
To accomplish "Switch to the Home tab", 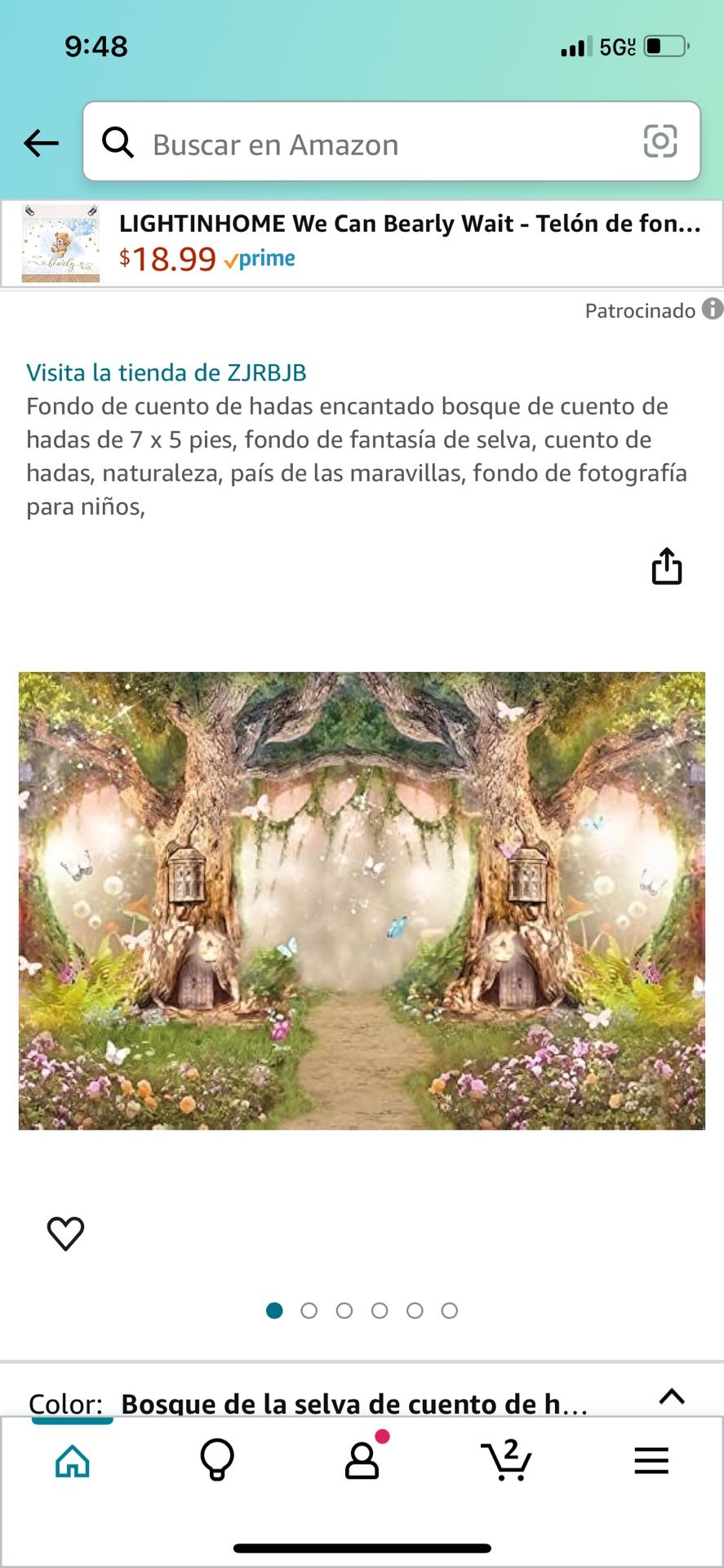I will coord(73,1461).
